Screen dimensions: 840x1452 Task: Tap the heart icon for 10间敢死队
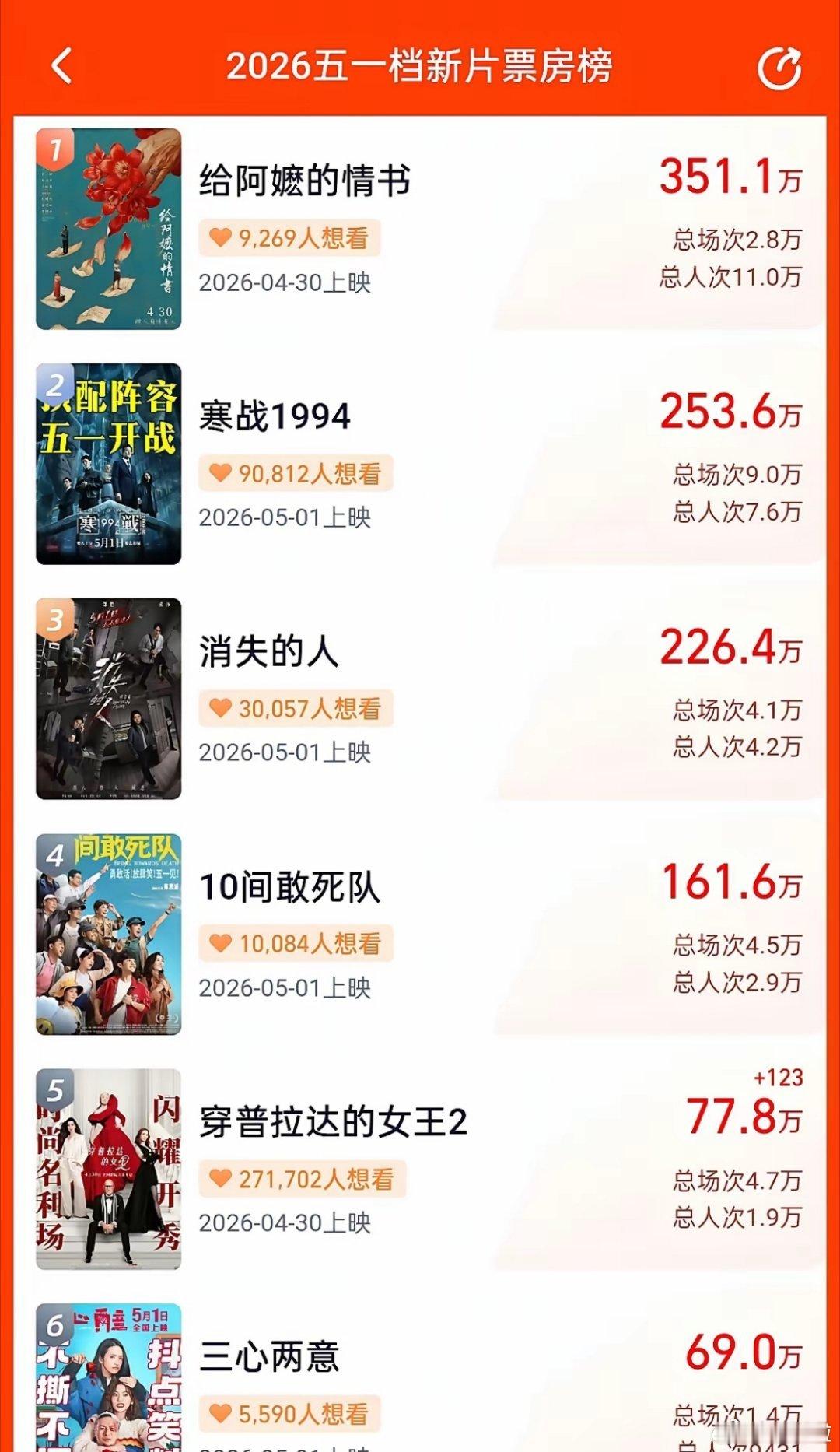click(221, 942)
